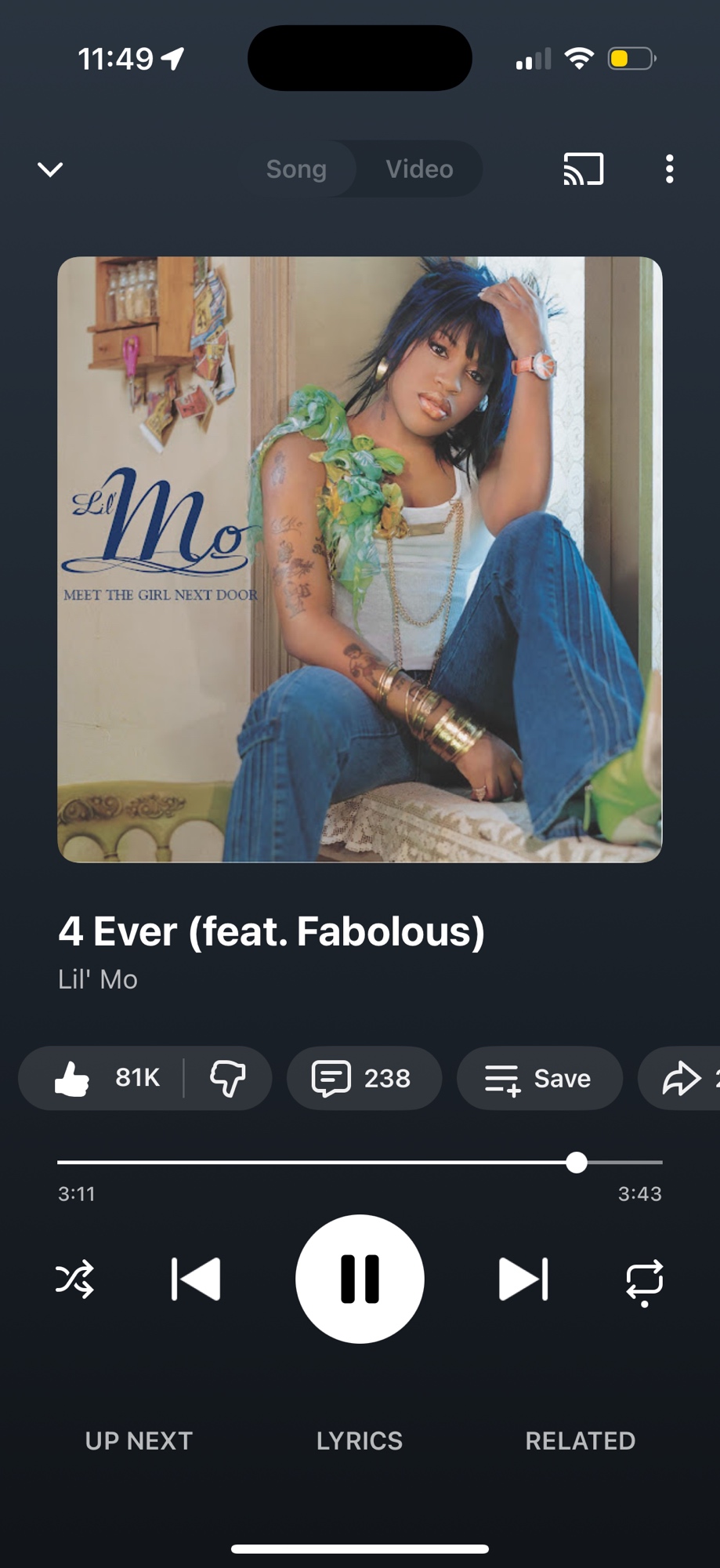Skip back to the previous track
This screenshot has width=720, height=1568.
[196, 1279]
